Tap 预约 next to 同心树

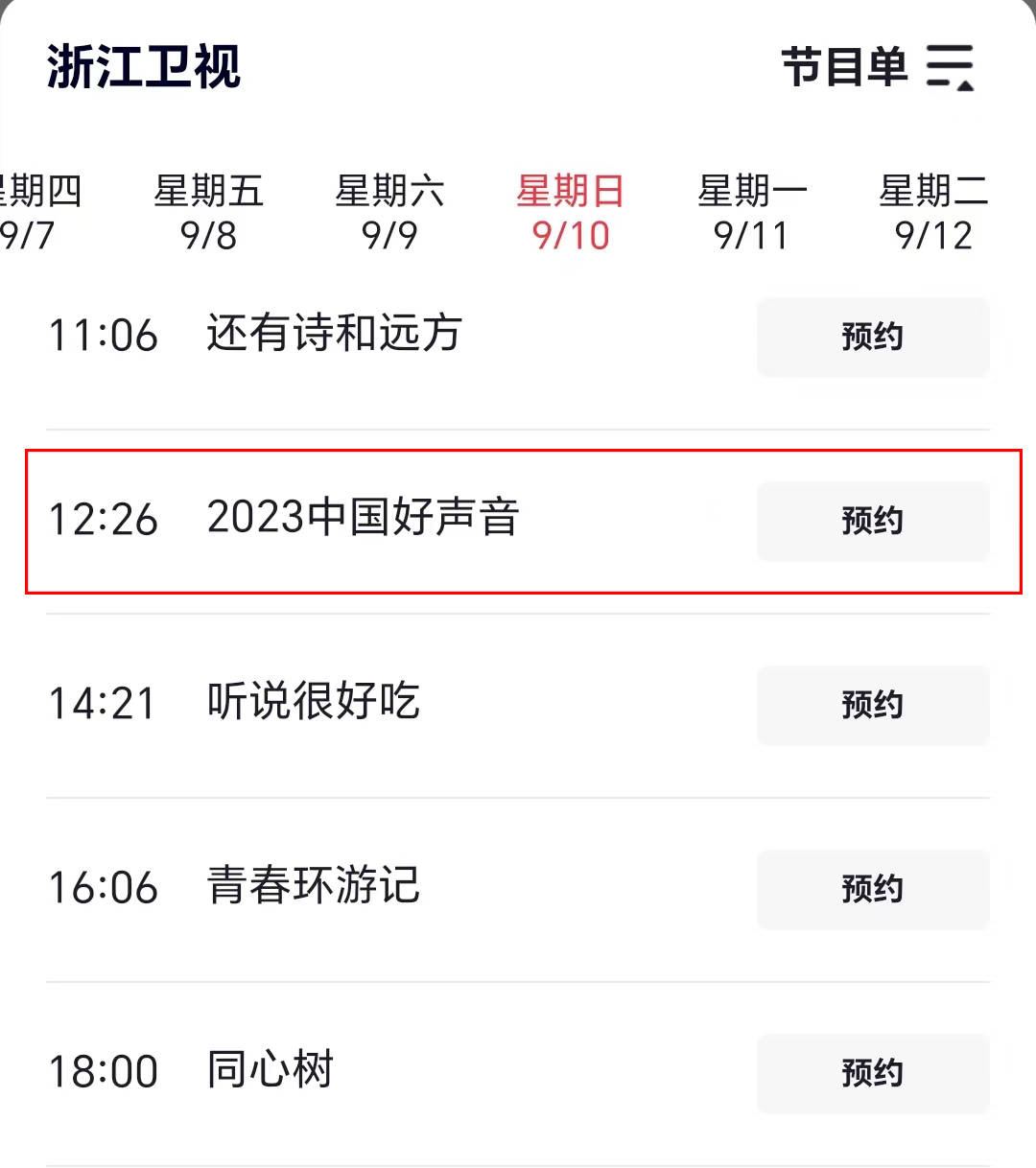(873, 1073)
